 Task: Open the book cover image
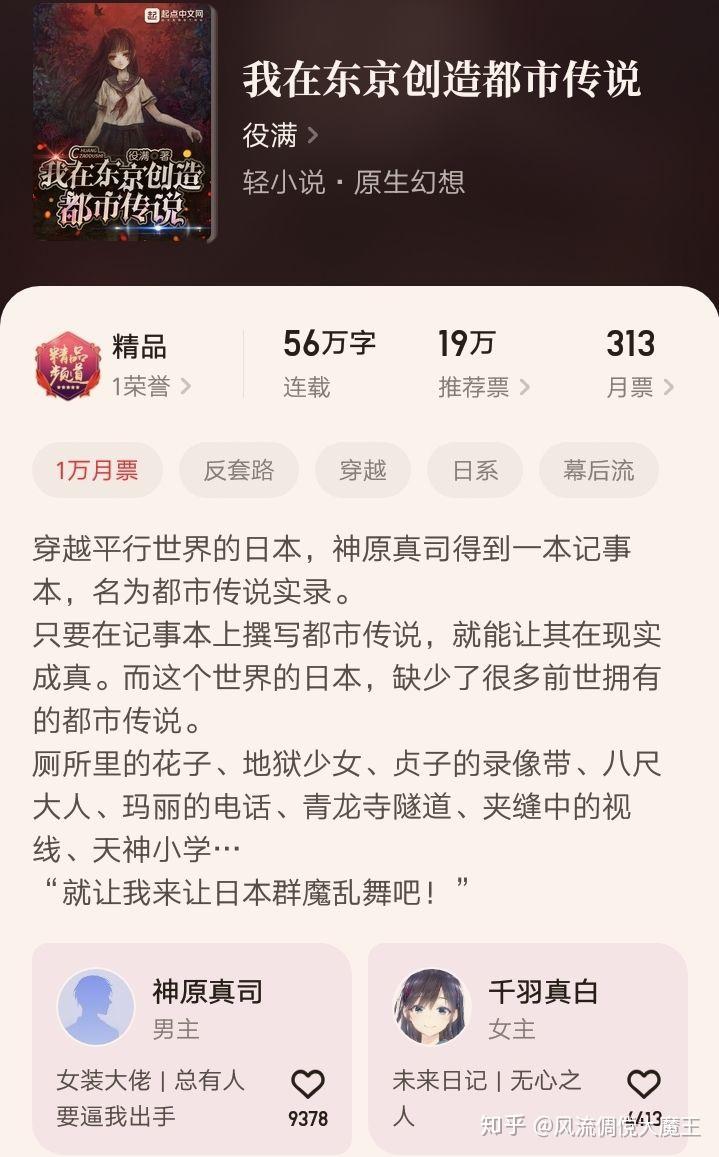pos(124,122)
